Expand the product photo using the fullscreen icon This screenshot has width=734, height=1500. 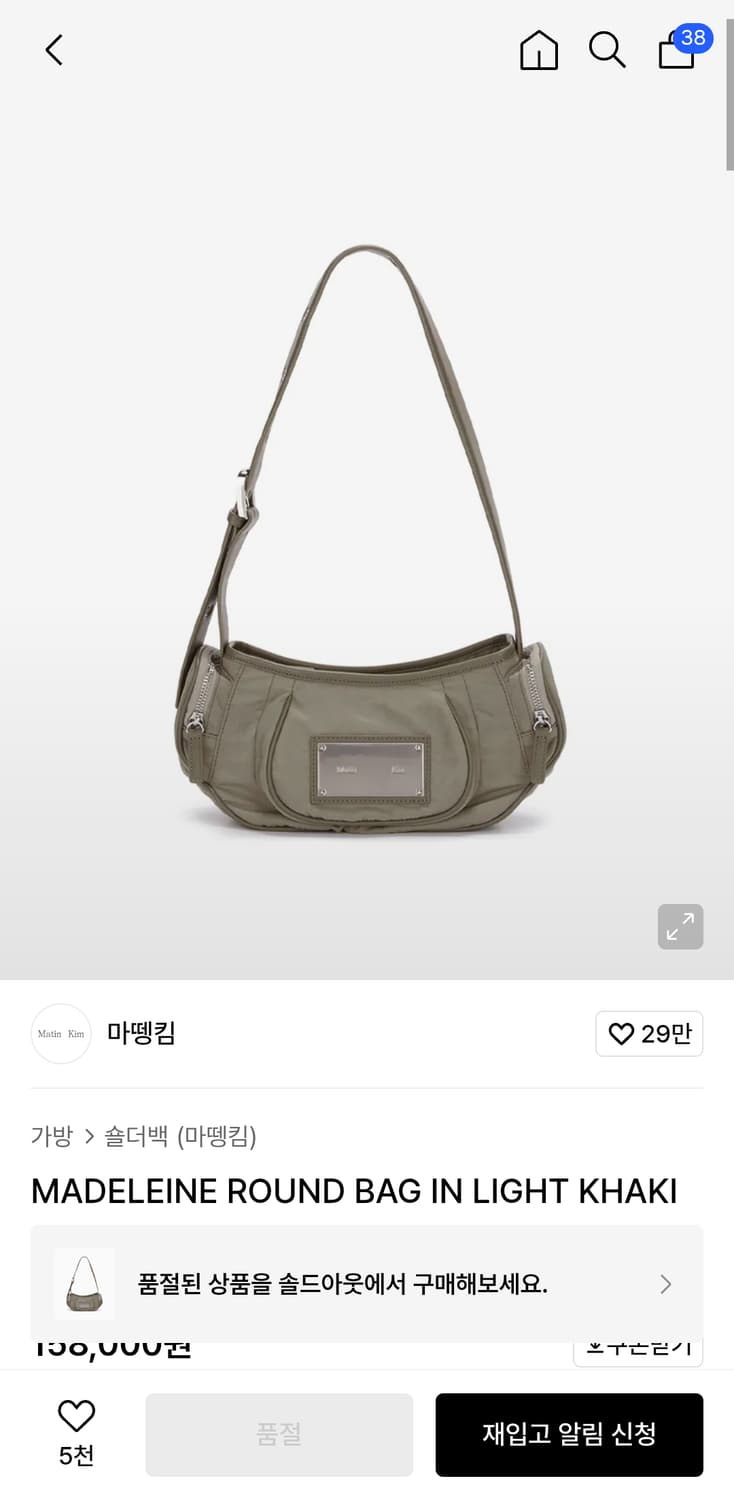coord(680,927)
